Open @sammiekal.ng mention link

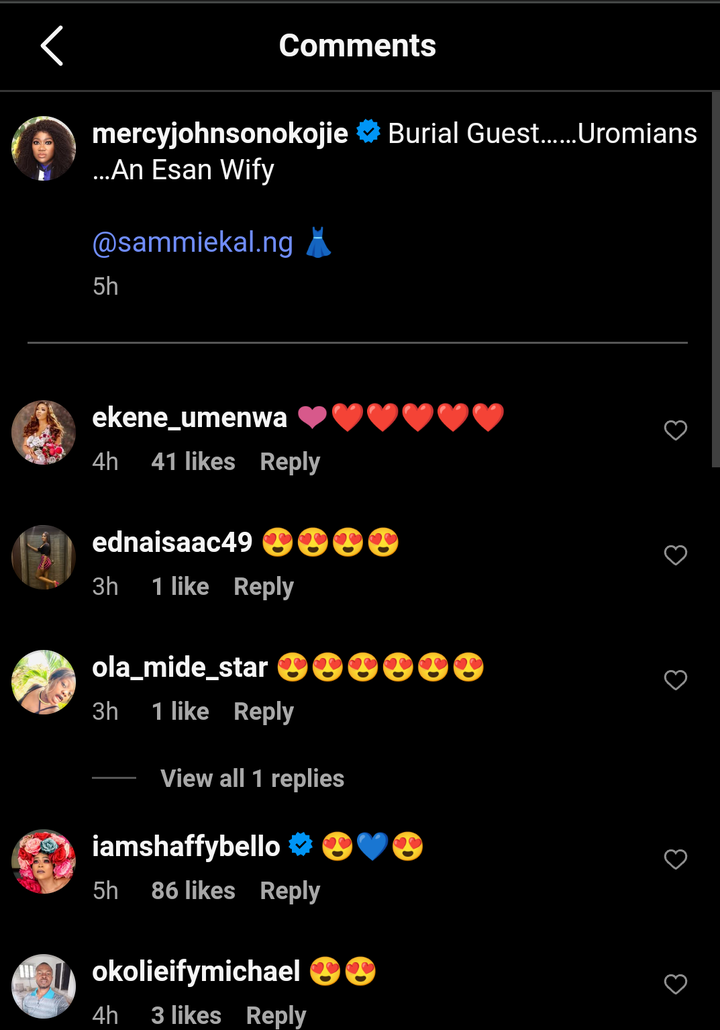tap(192, 243)
